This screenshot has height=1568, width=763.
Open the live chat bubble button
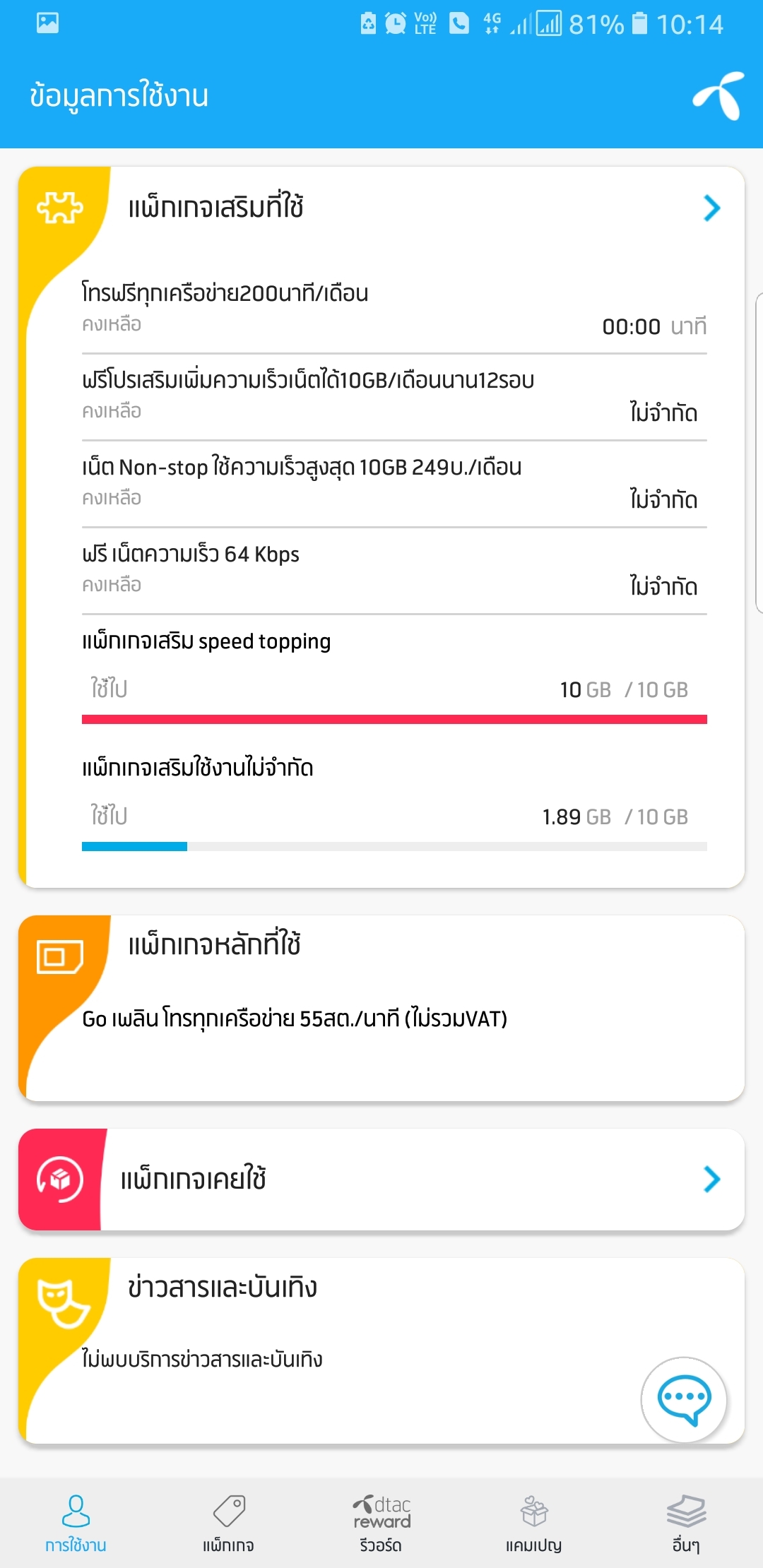(684, 1399)
